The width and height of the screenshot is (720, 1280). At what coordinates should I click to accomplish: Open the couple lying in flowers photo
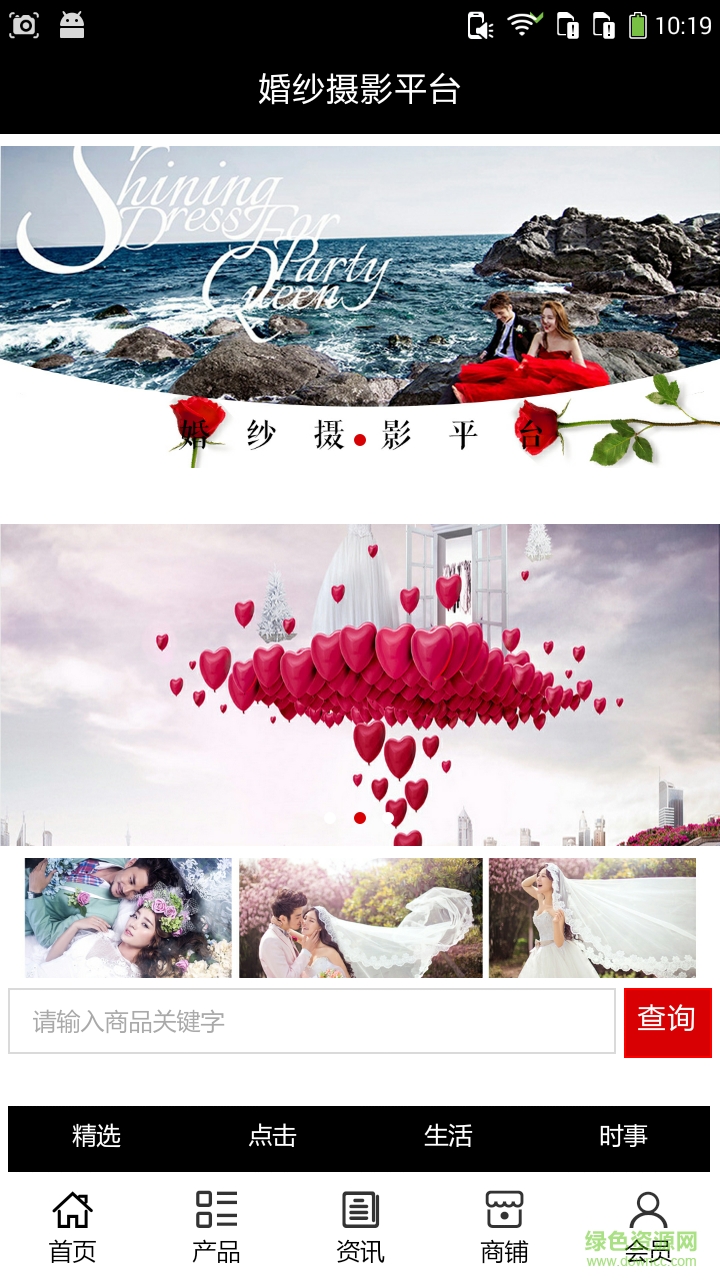128,917
